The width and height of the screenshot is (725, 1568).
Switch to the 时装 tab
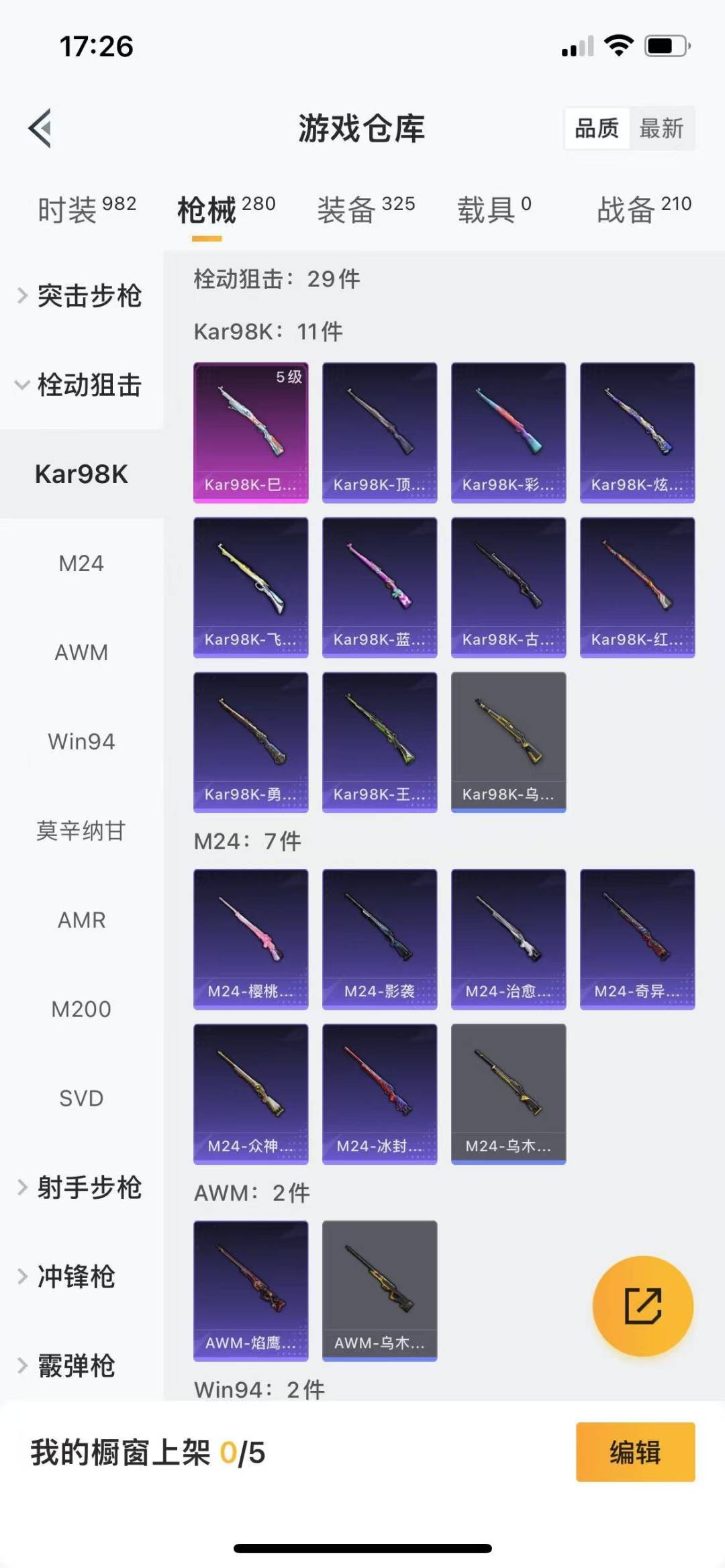[x=87, y=209]
